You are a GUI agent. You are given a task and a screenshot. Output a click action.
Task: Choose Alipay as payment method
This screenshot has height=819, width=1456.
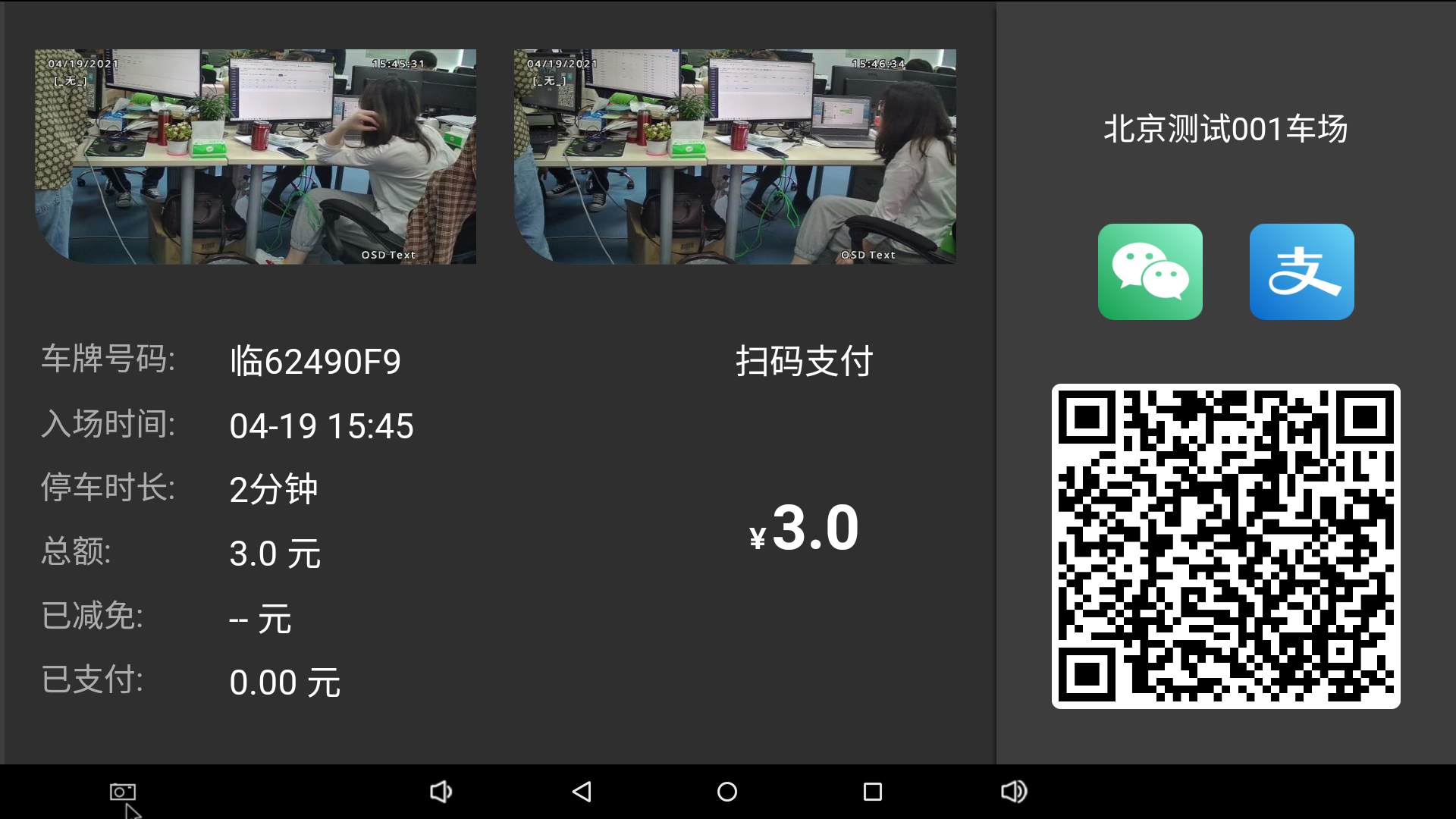tap(1301, 271)
